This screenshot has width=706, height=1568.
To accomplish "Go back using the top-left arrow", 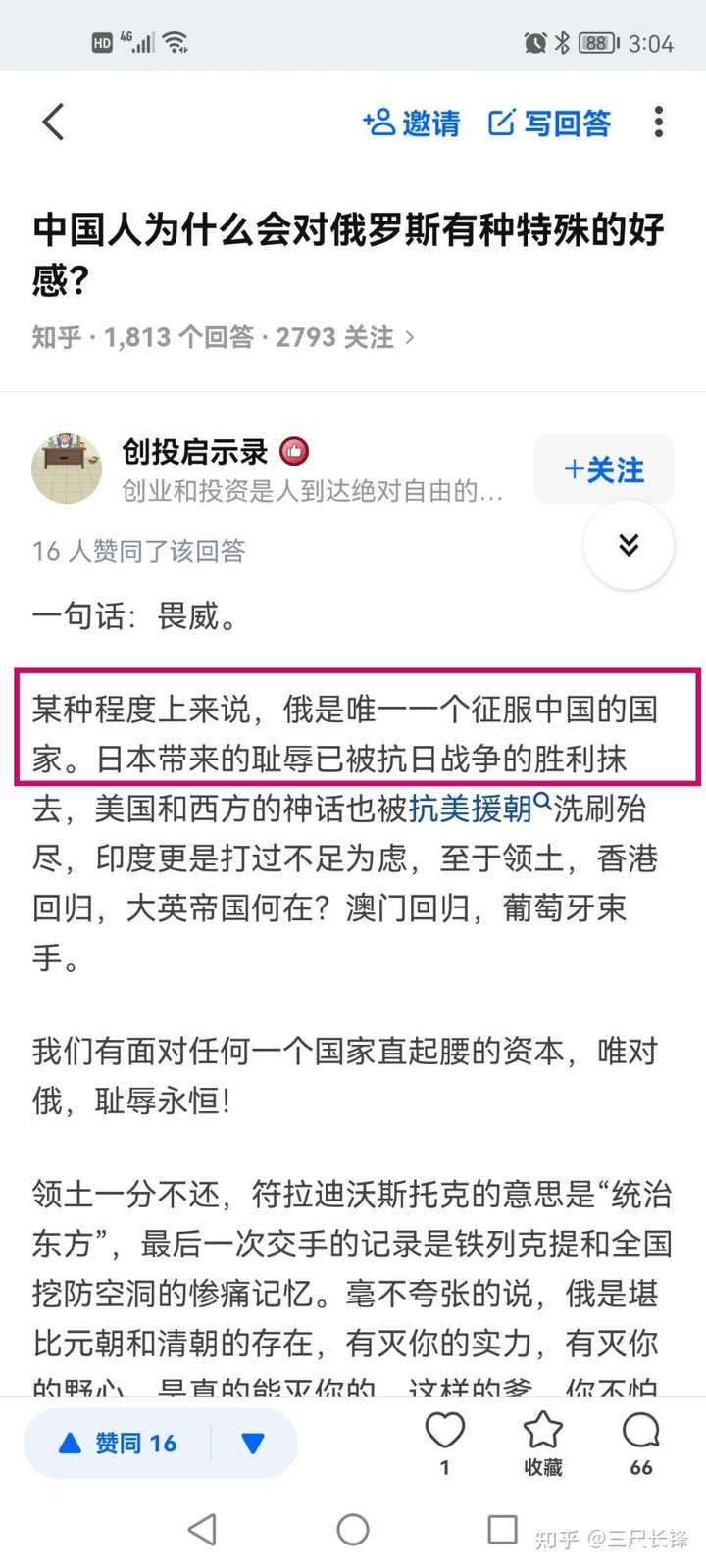I will (53, 122).
